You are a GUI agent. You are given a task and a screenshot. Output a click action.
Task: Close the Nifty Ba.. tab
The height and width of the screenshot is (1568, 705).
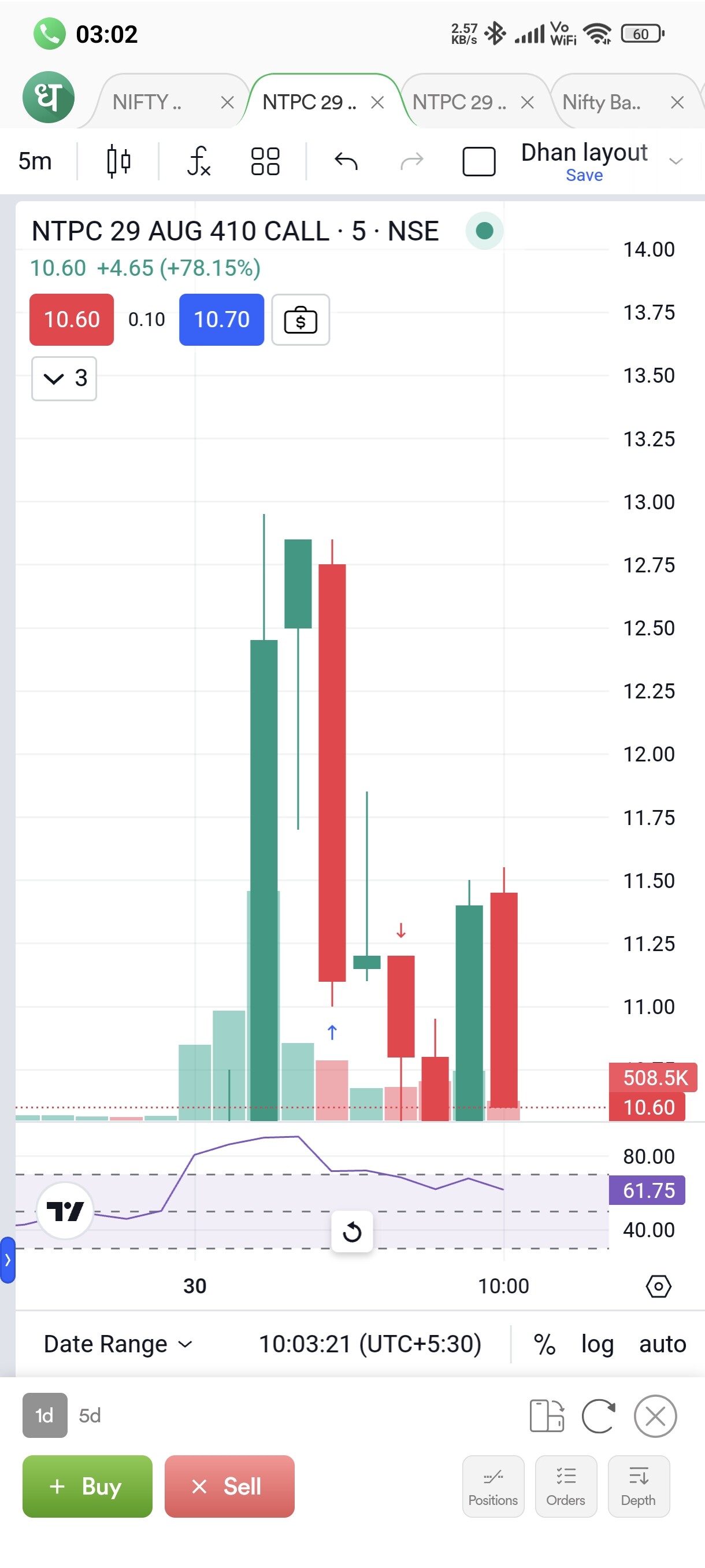click(x=677, y=102)
